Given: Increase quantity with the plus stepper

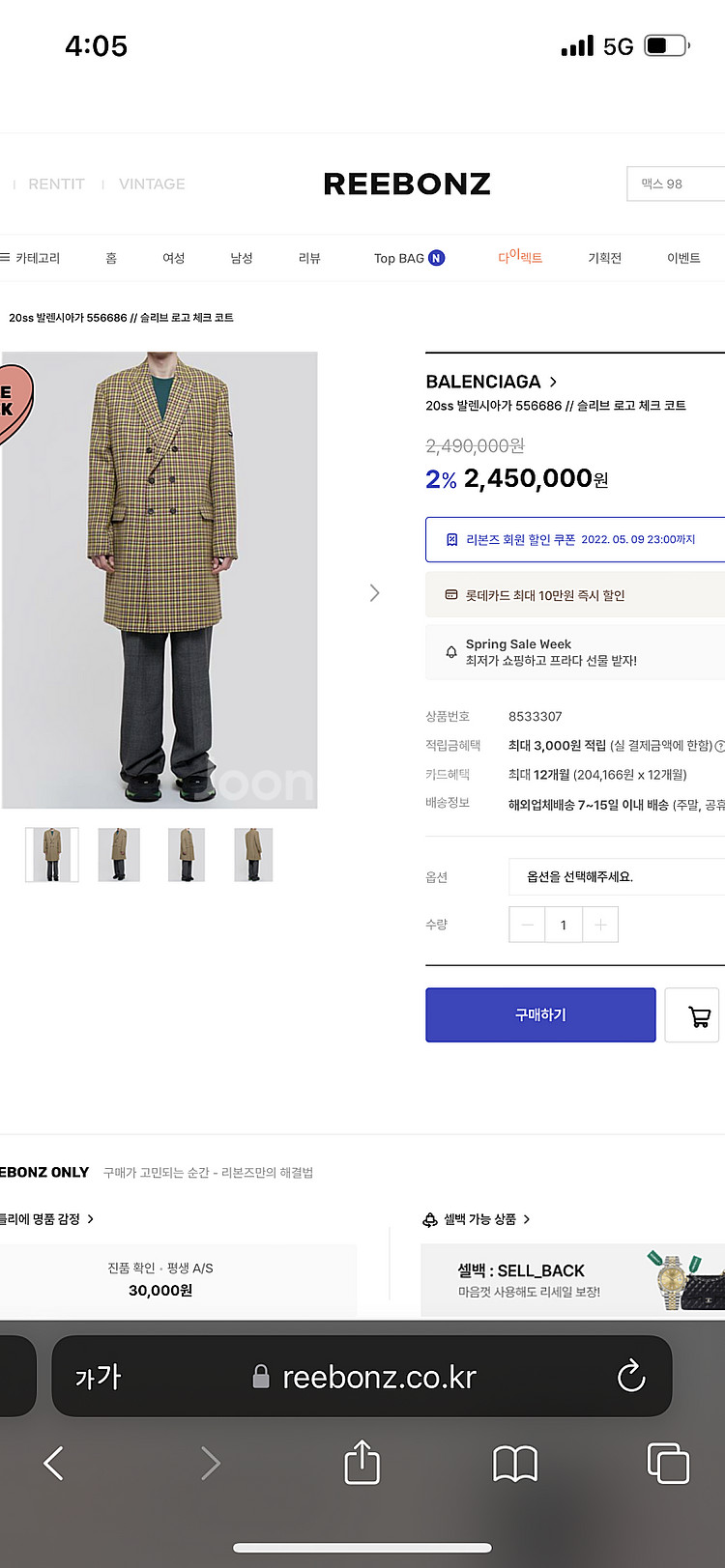Looking at the screenshot, I should pyautogui.click(x=600, y=924).
